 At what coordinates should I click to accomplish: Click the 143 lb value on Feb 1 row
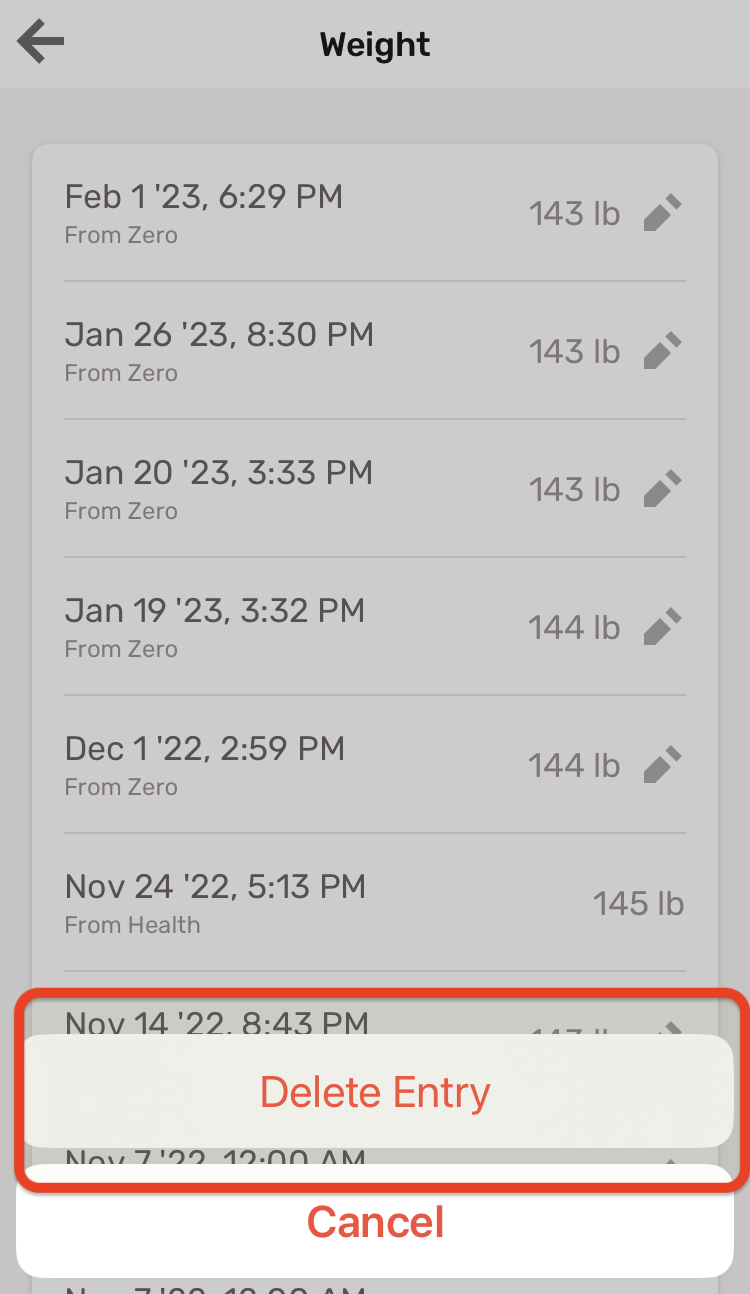point(575,213)
